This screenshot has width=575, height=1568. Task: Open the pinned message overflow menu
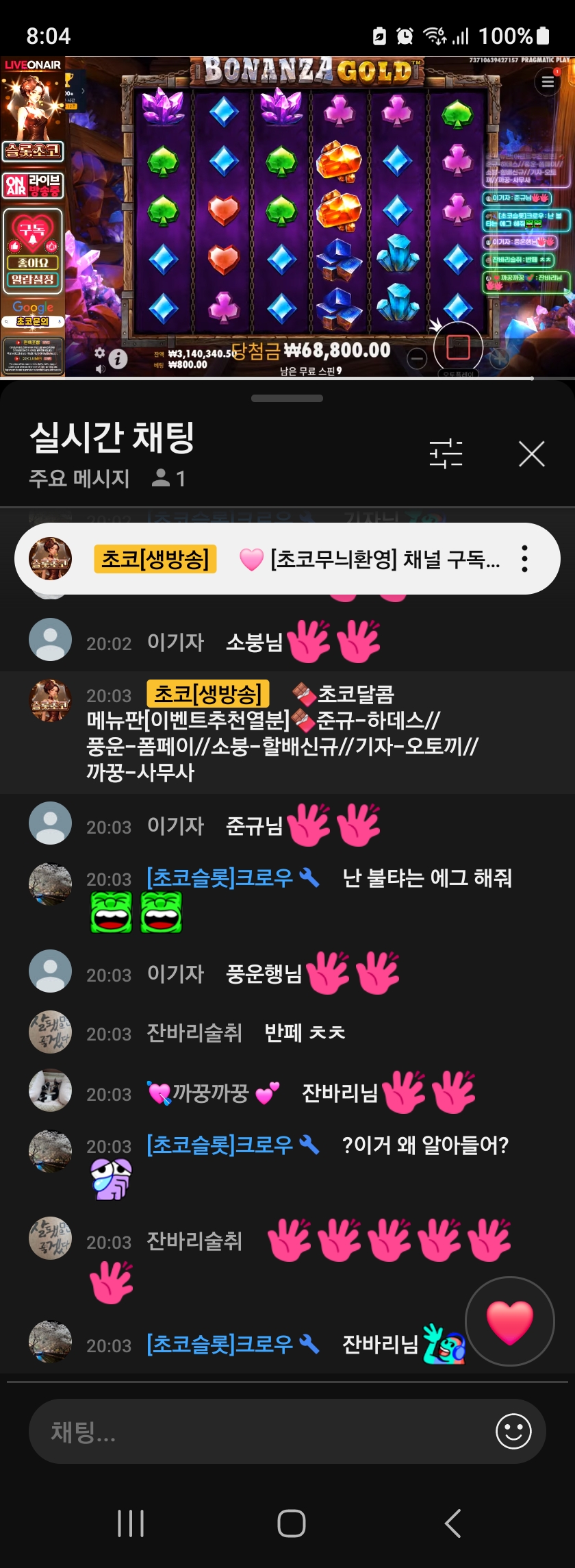(x=524, y=559)
